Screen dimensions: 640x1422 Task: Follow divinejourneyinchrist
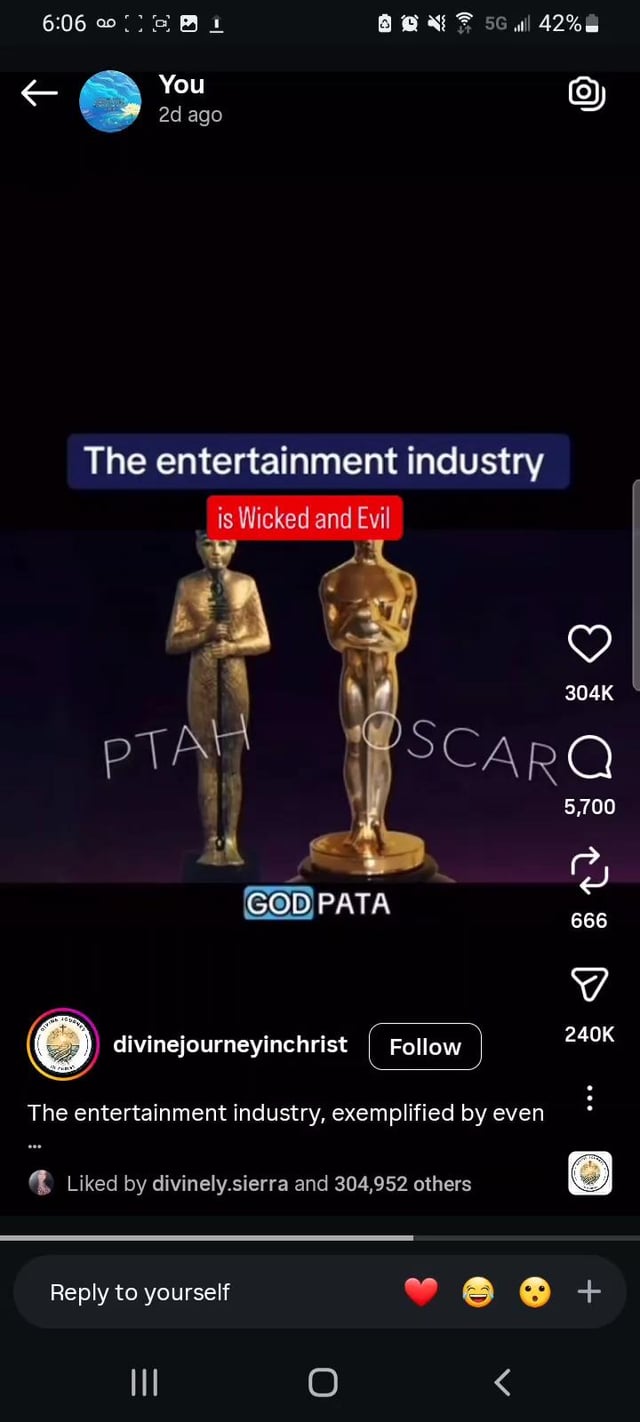pos(425,1046)
